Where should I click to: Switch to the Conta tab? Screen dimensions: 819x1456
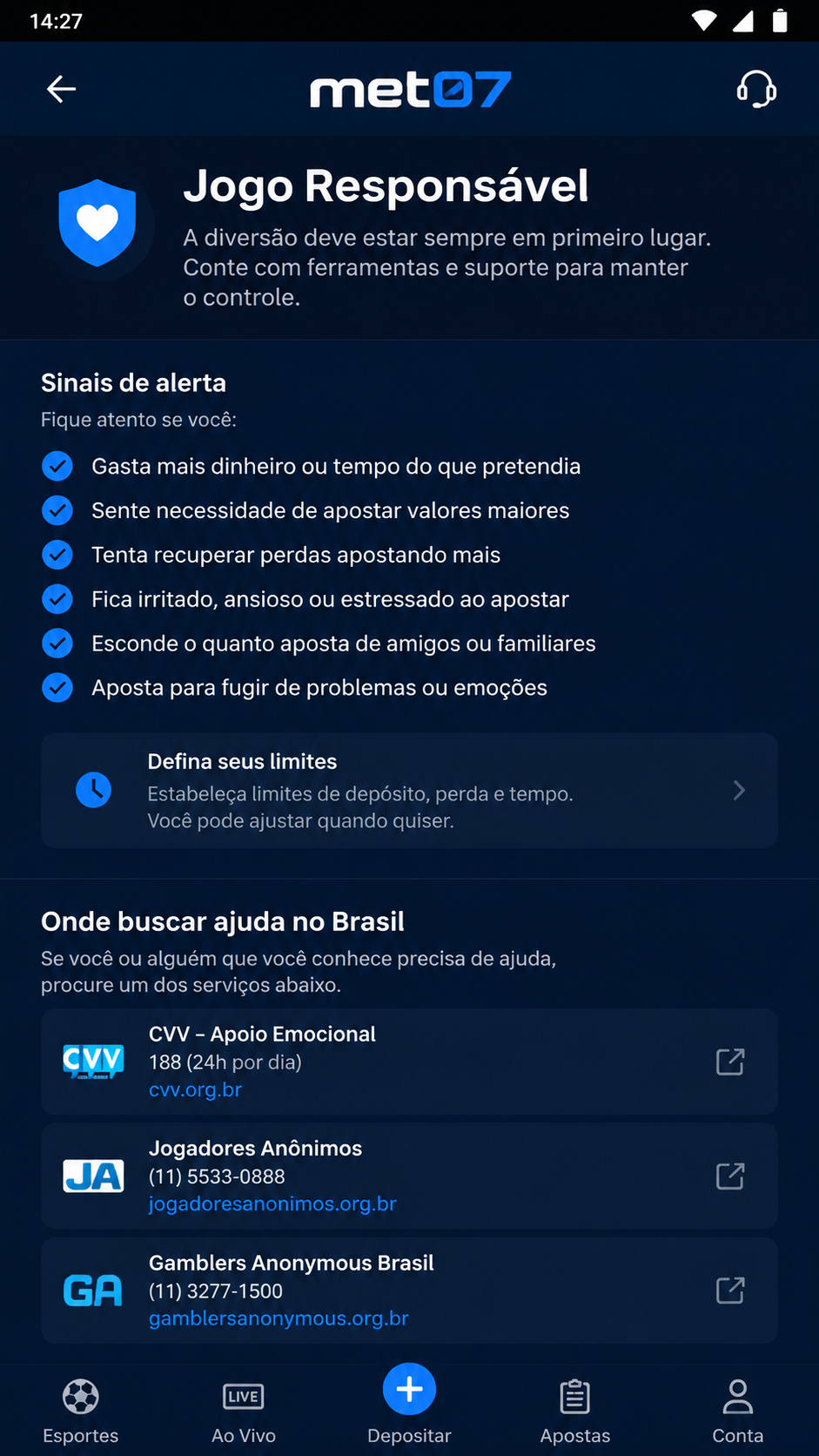738,1411
